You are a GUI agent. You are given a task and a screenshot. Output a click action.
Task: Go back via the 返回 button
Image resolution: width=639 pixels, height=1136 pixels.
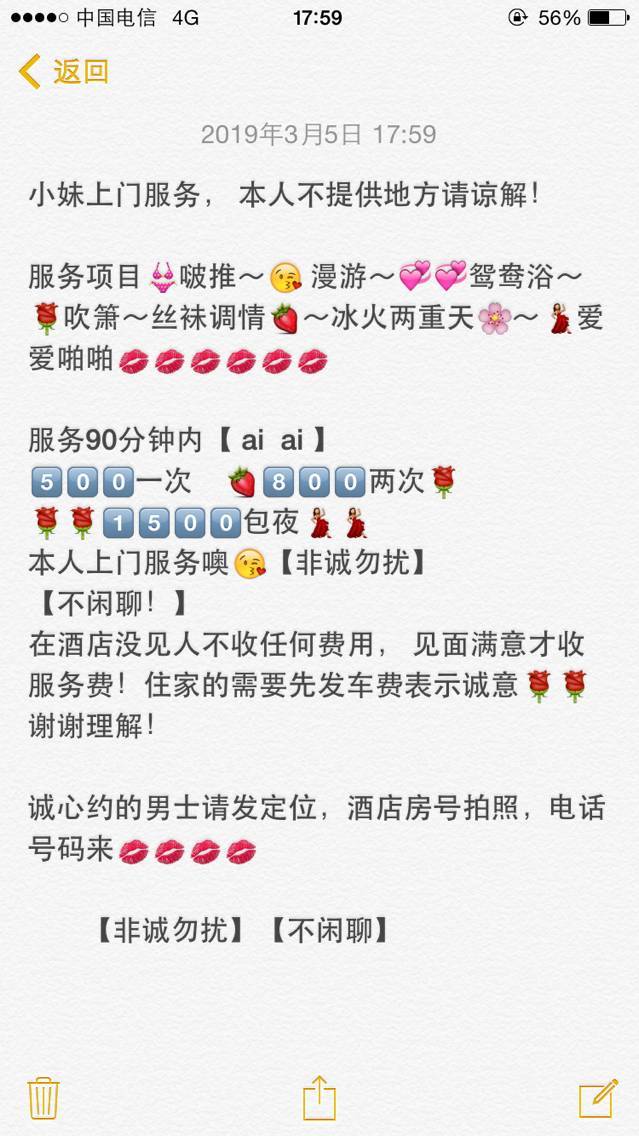pos(64,72)
